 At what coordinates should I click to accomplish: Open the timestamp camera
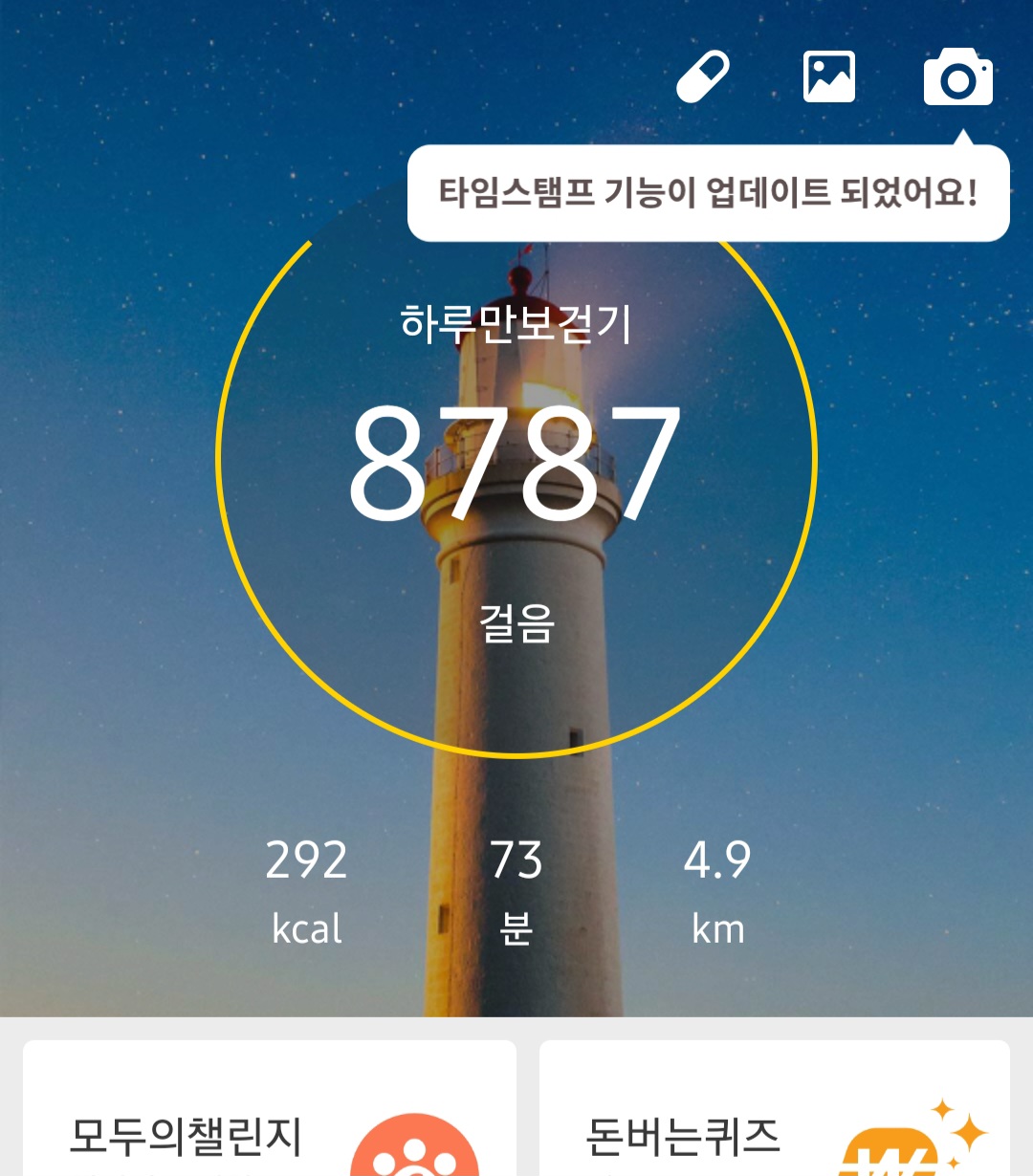click(957, 77)
